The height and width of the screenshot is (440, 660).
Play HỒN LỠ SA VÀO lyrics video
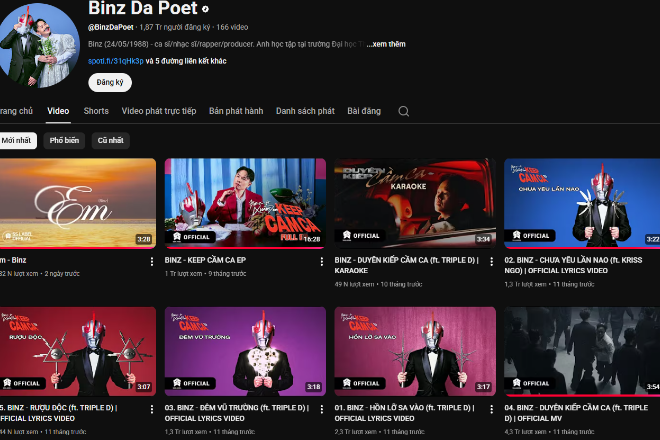point(414,351)
